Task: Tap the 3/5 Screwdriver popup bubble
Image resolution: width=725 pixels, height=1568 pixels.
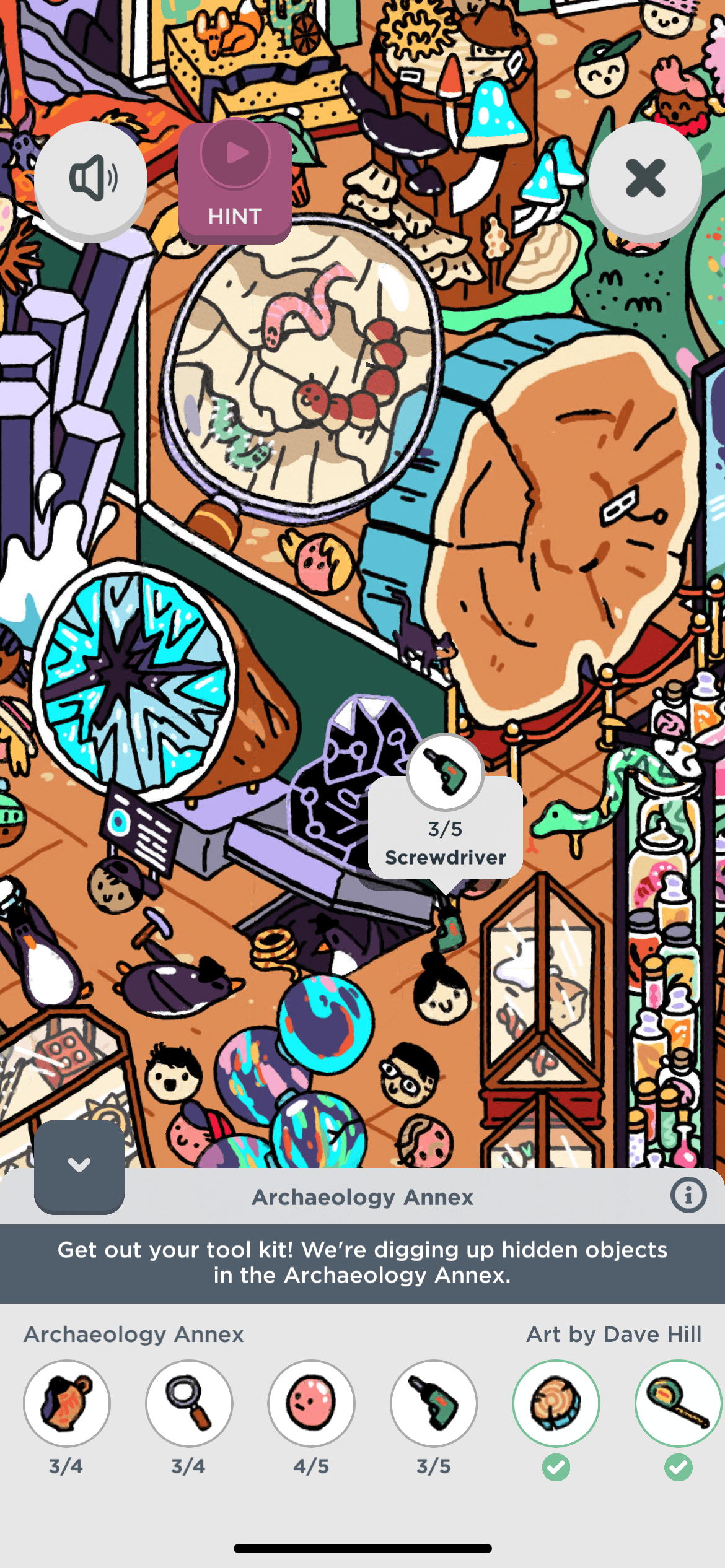Action: (x=445, y=830)
